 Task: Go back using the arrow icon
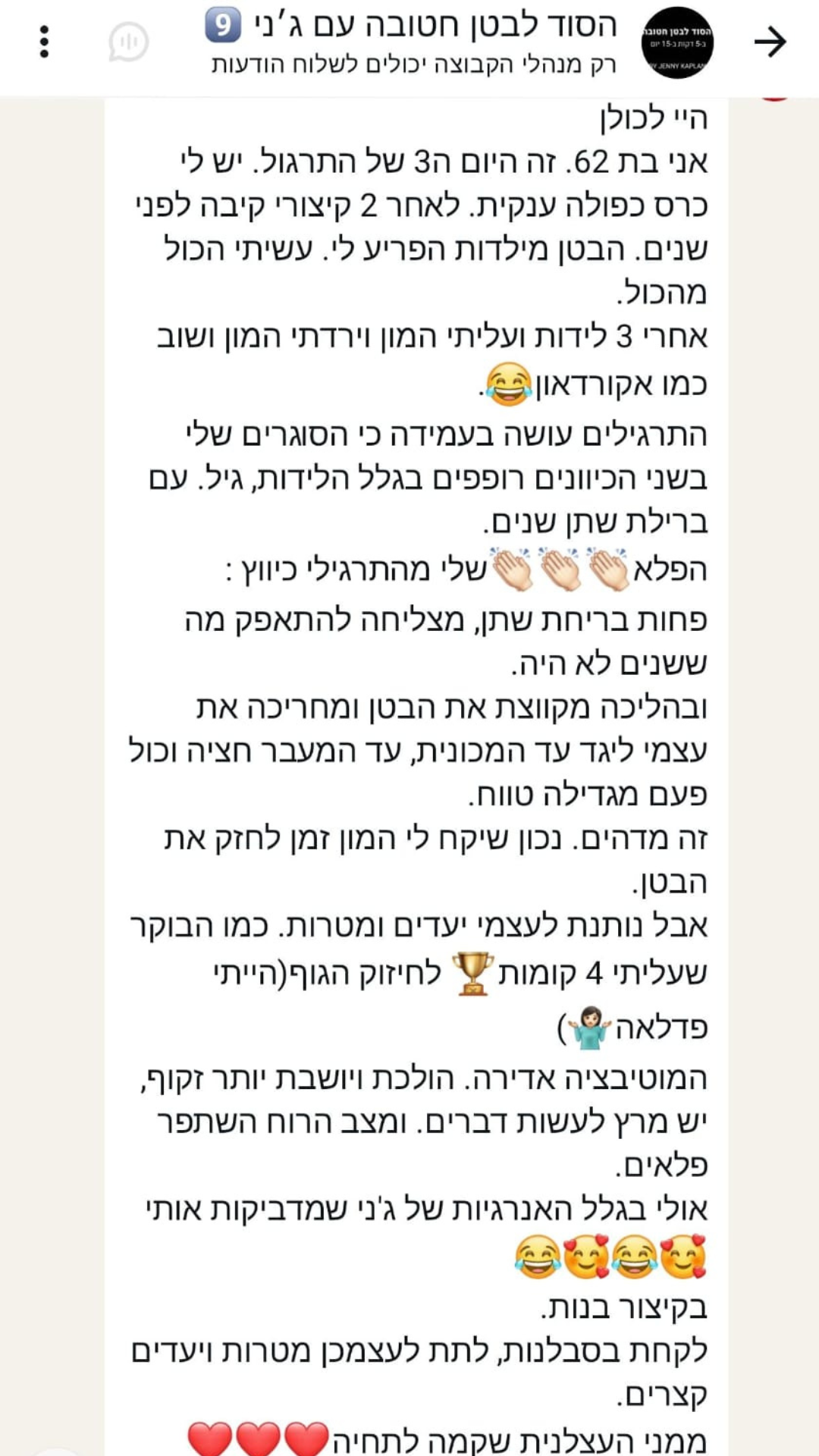click(770, 42)
